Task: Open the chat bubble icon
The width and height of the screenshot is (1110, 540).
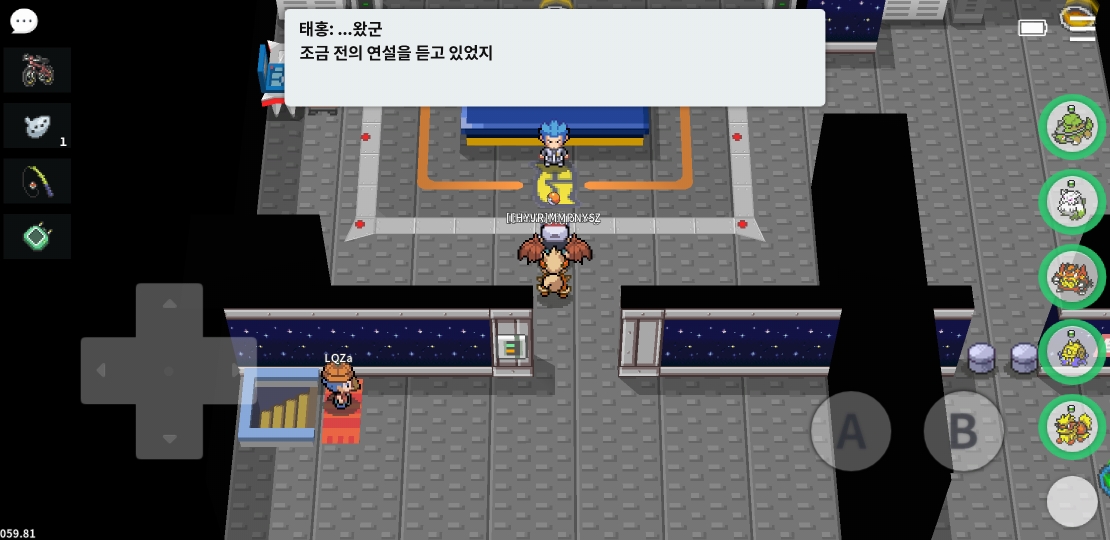Action: 23,21
